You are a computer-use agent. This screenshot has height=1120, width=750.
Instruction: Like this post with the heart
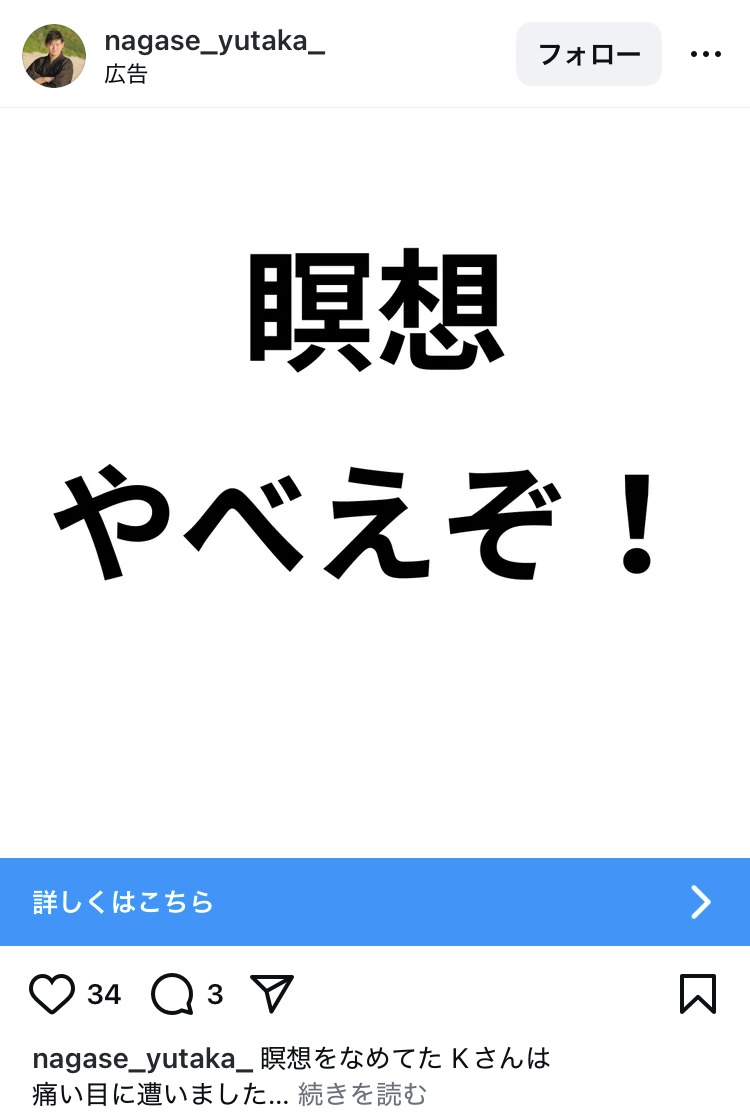[x=52, y=994]
